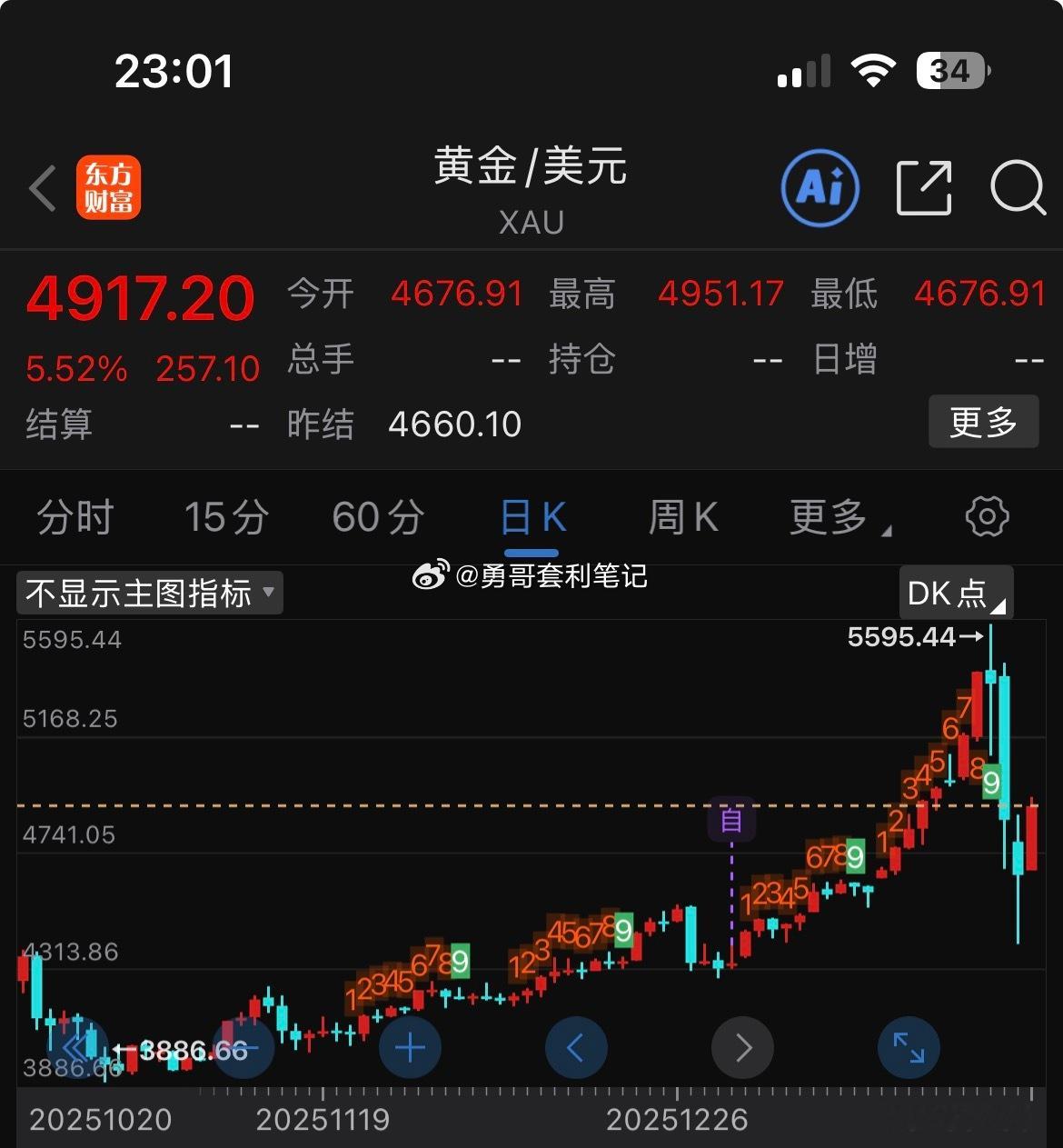Toggle the DK点 indicator
The height and width of the screenshot is (1148, 1063).
949,592
